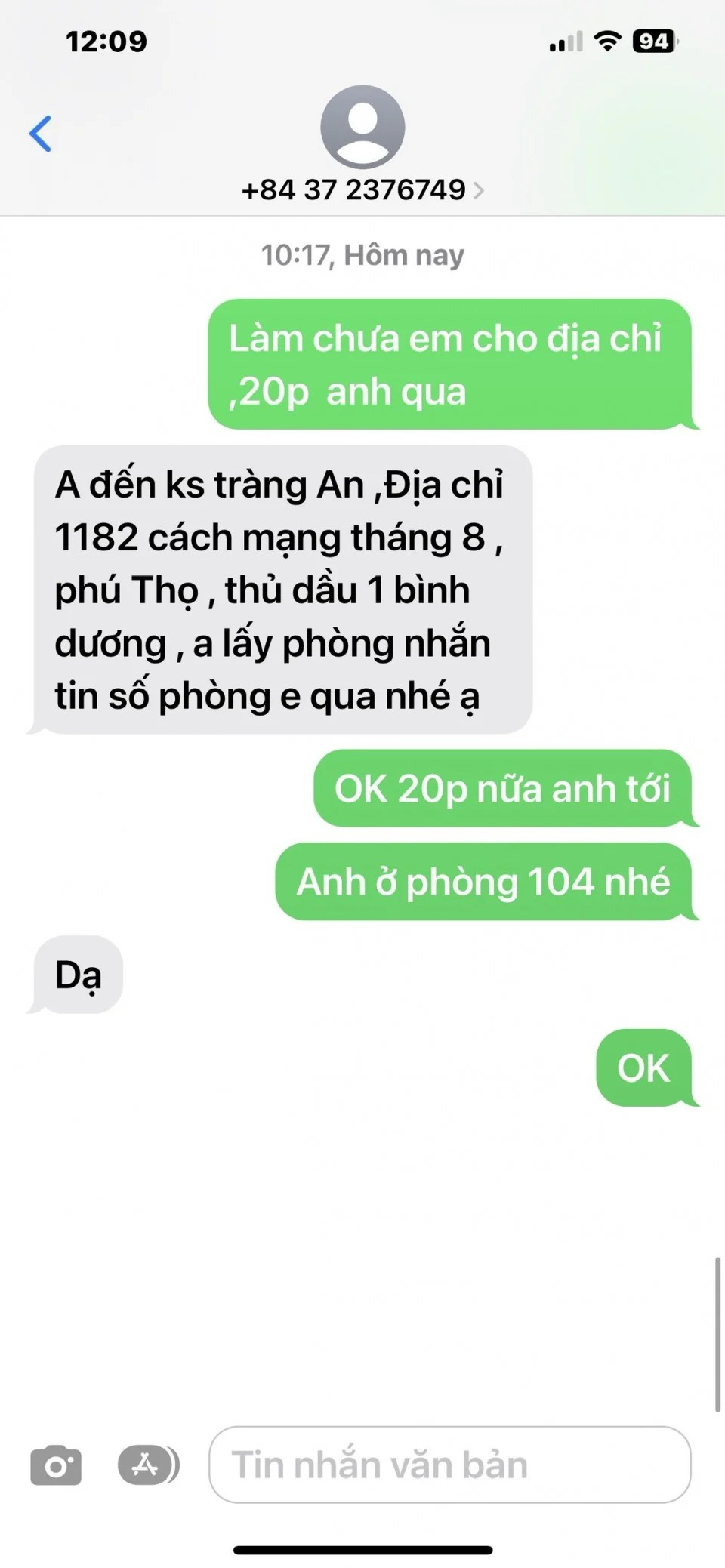Image resolution: width=725 pixels, height=1568 pixels.
Task: Open the camera to attach a photo
Action: pos(56,1465)
